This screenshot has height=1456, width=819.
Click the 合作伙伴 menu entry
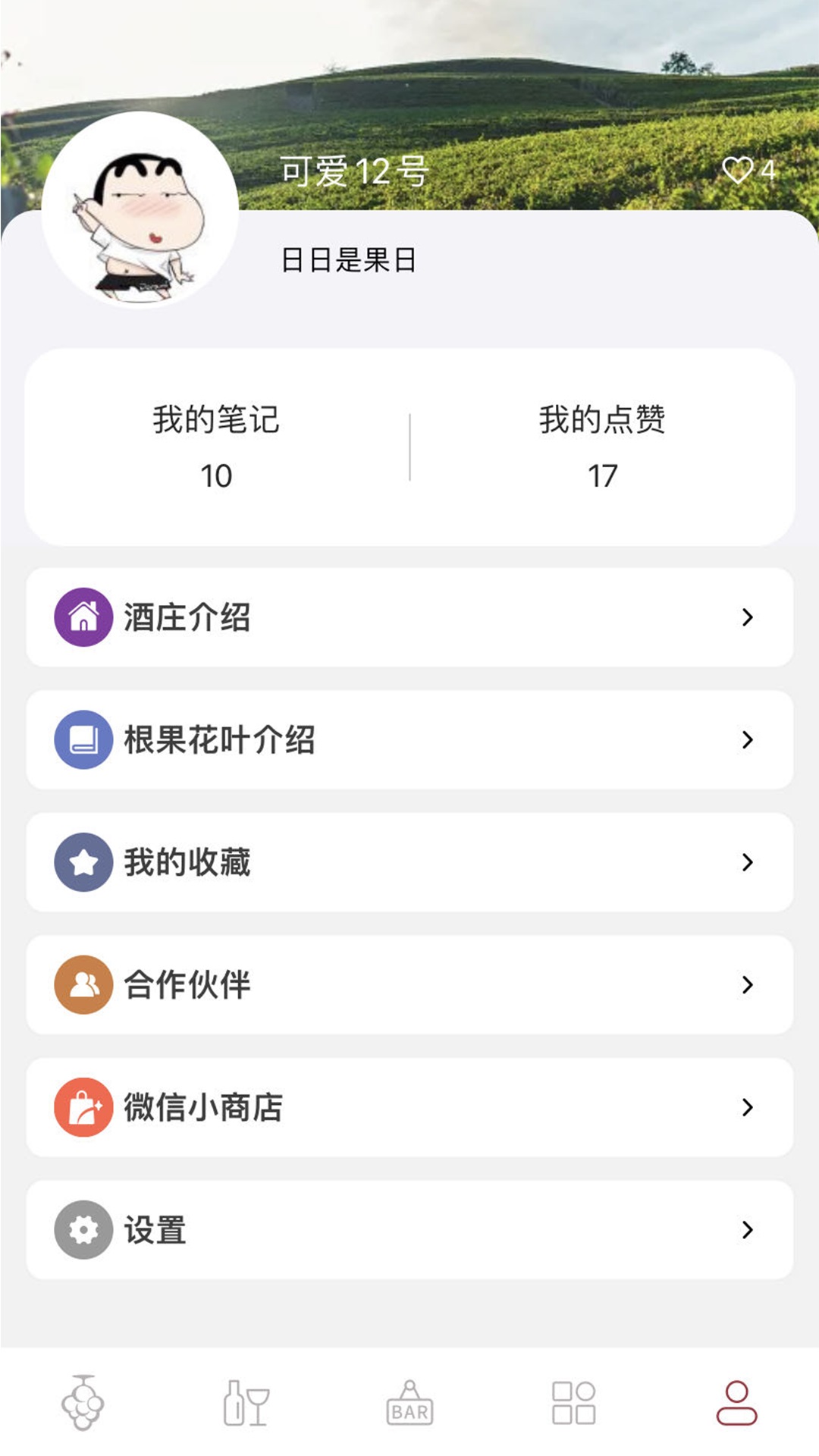tap(409, 985)
